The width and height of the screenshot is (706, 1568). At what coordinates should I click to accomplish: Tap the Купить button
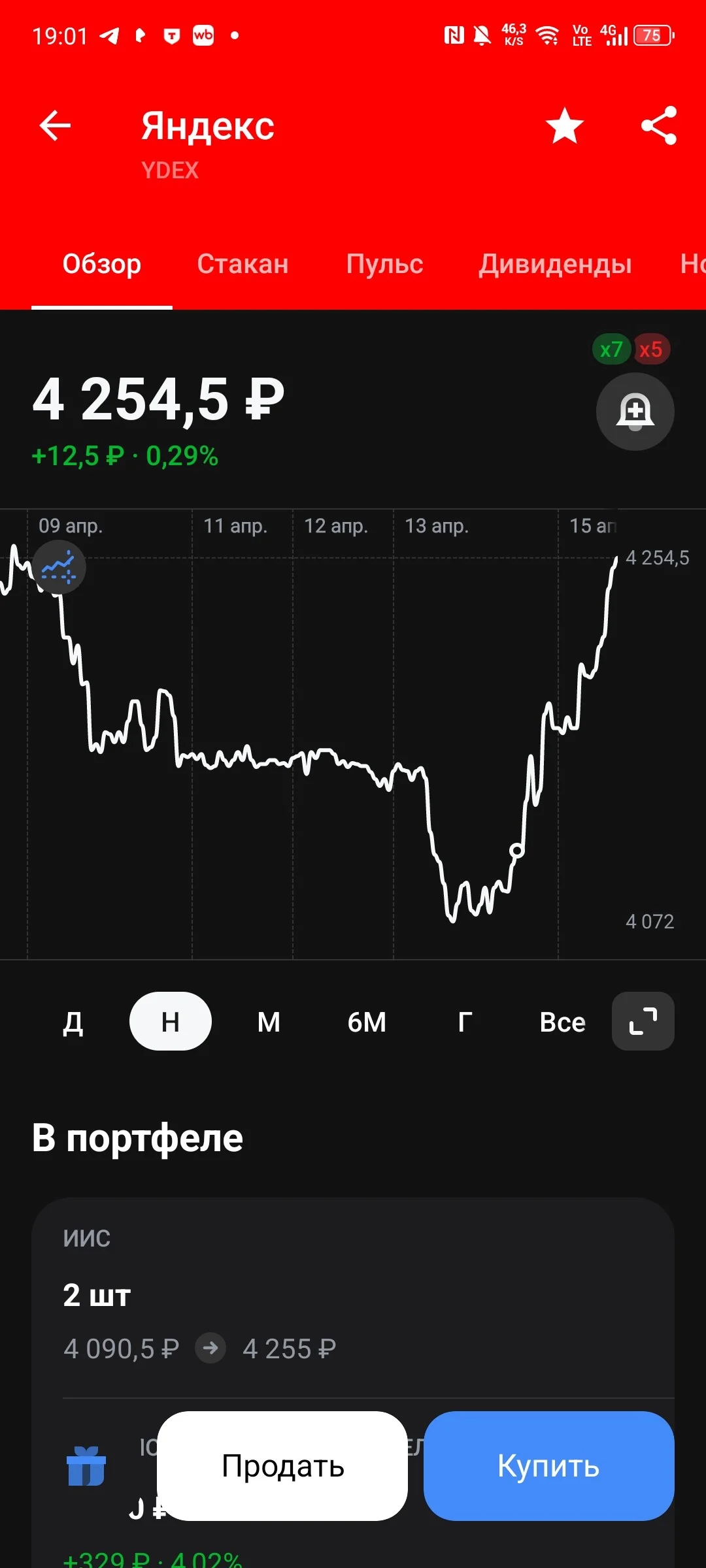[x=549, y=1466]
